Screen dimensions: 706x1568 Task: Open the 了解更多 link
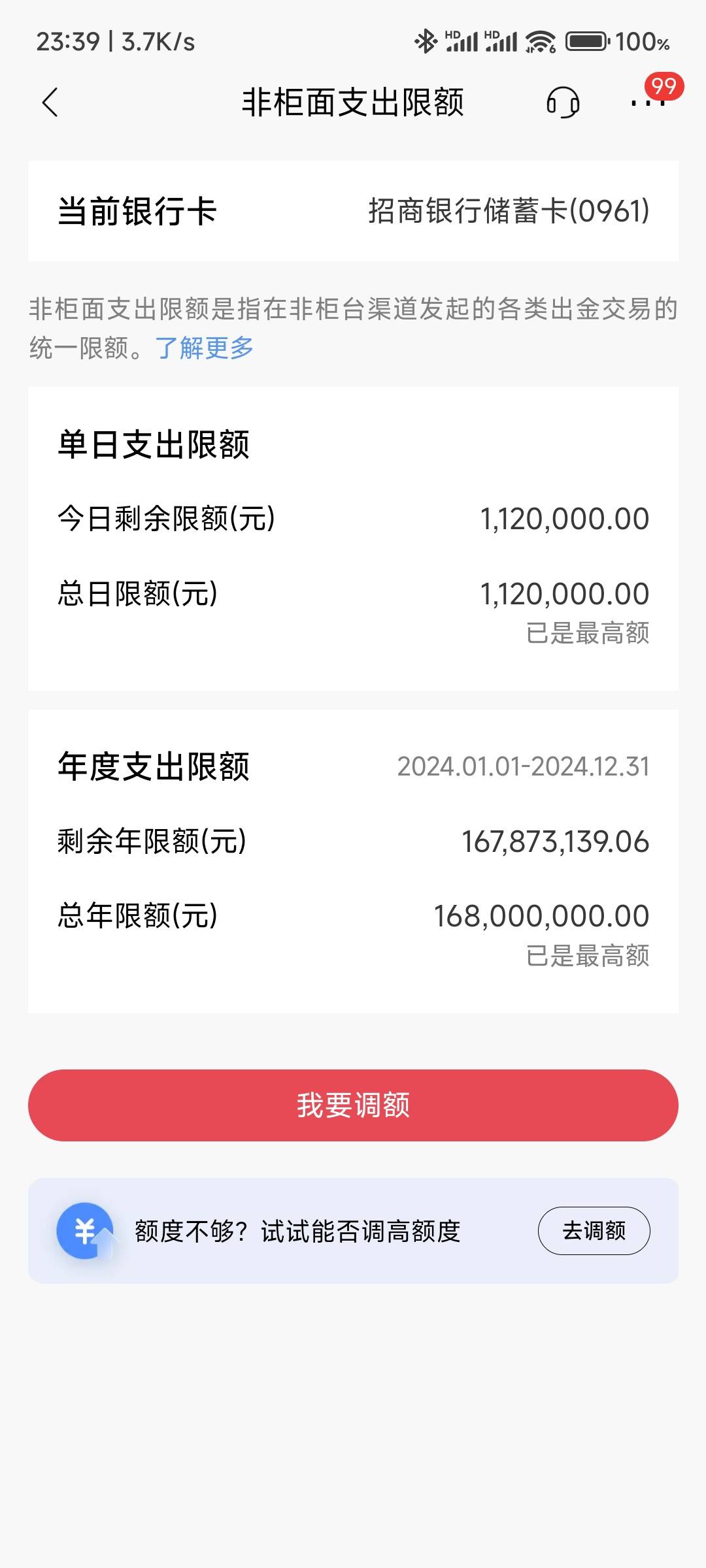click(x=205, y=348)
